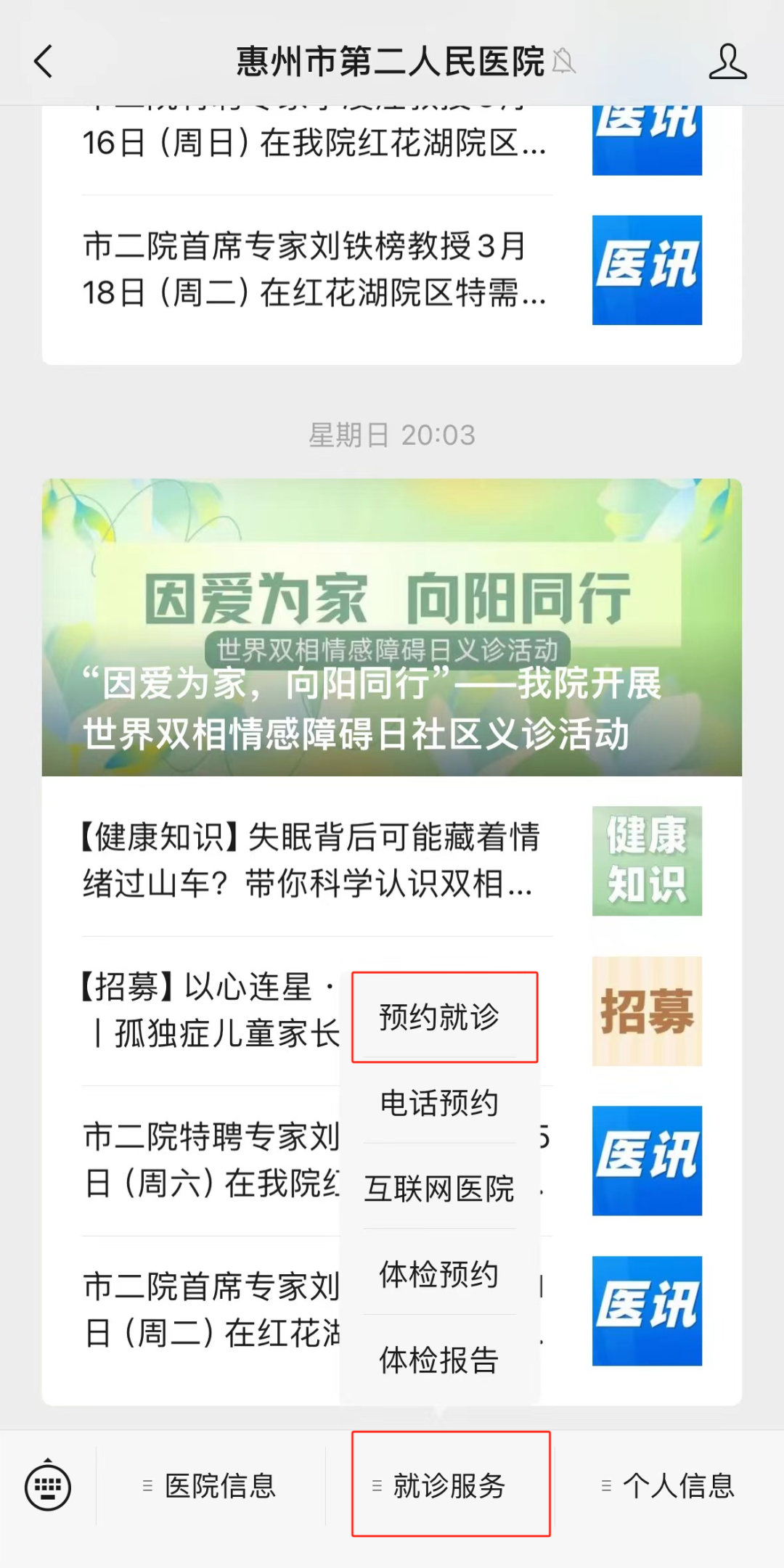Go back from the hospital account

(x=44, y=61)
